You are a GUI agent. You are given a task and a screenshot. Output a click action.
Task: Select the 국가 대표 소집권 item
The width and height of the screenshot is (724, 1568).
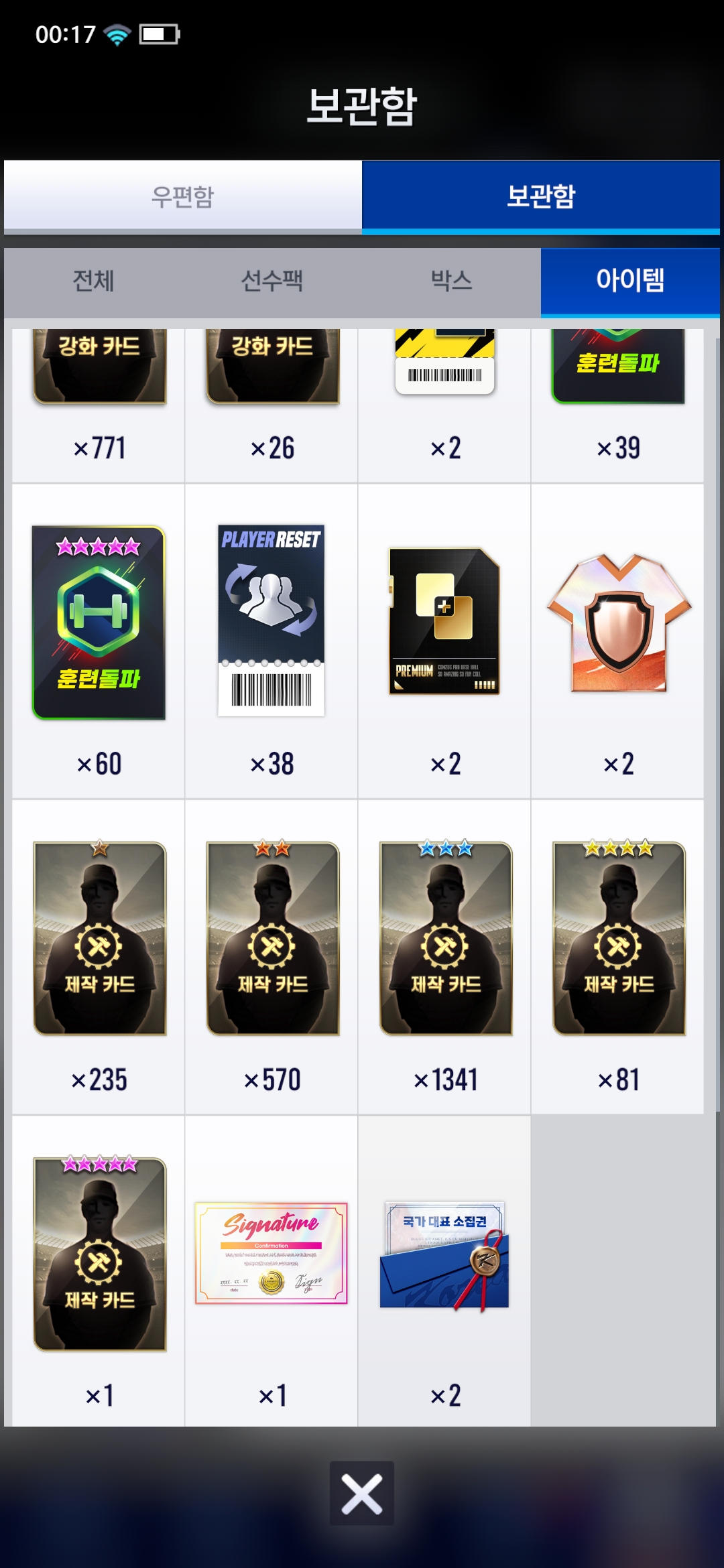pos(444,1254)
